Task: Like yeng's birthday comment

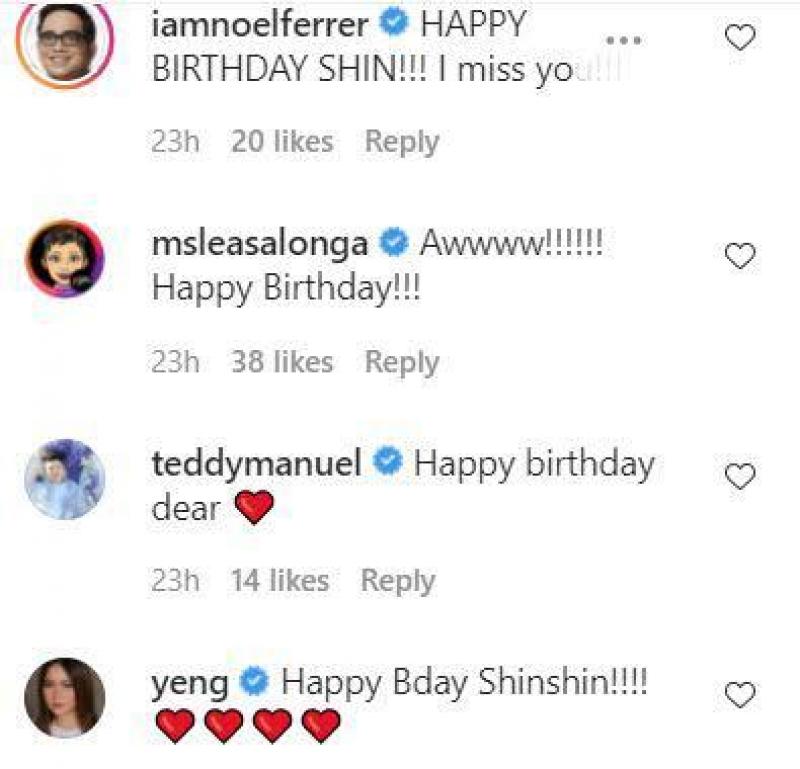Action: [x=739, y=694]
